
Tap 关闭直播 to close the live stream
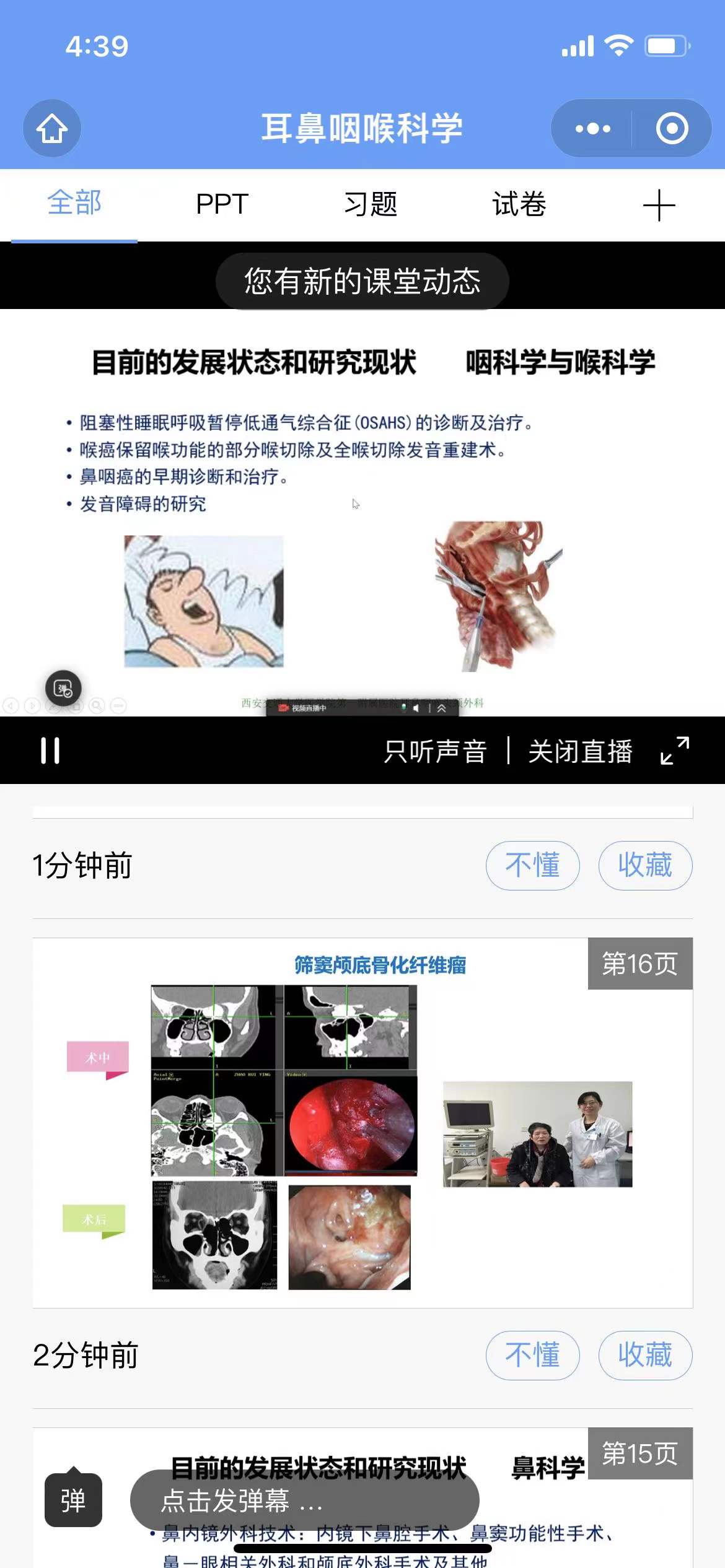580,751
